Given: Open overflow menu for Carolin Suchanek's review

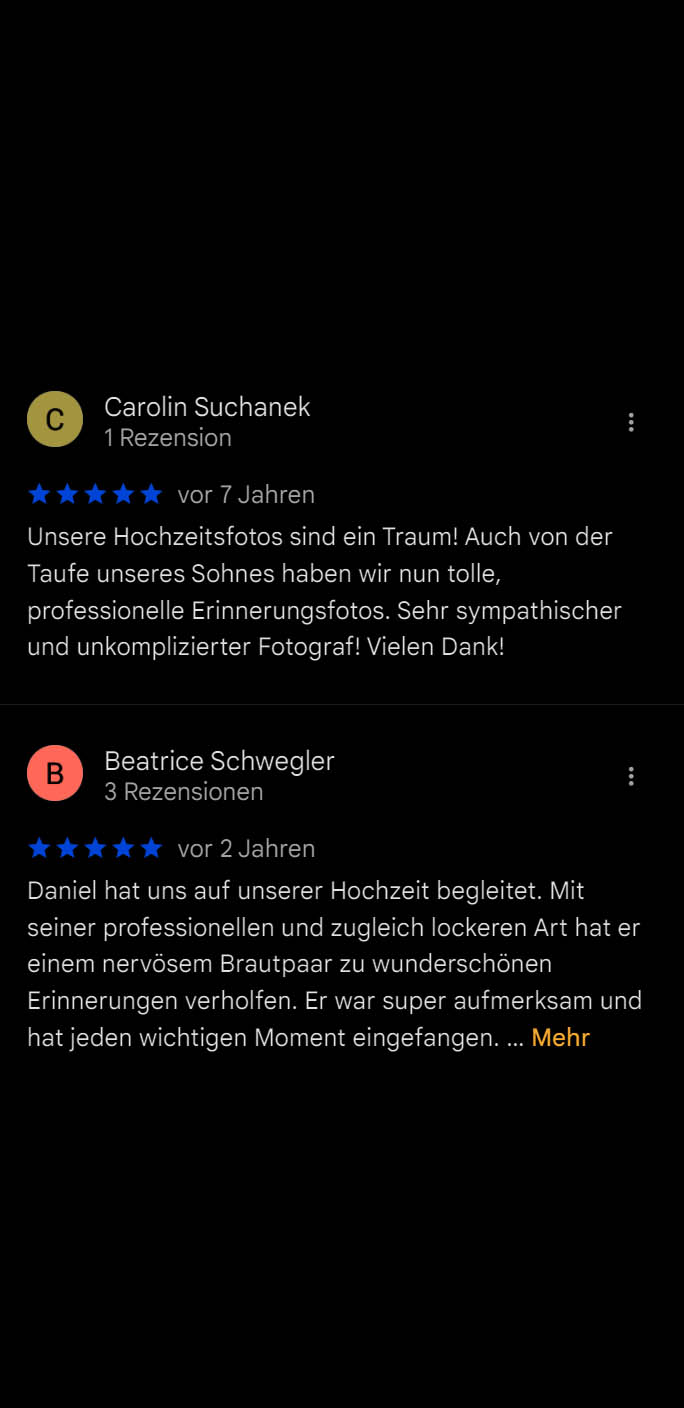Looking at the screenshot, I should tap(631, 422).
